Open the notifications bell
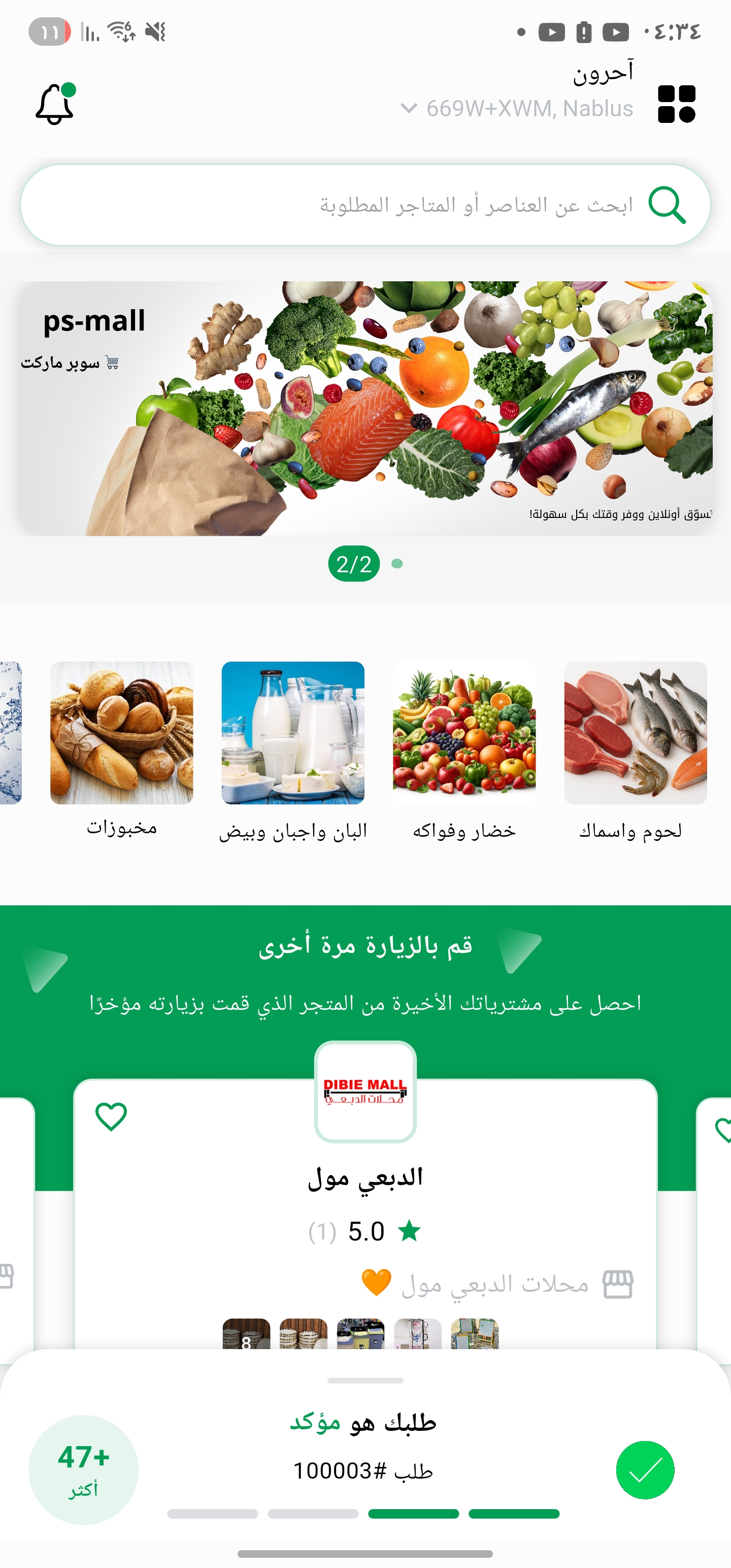The image size is (731, 1568). click(x=55, y=105)
